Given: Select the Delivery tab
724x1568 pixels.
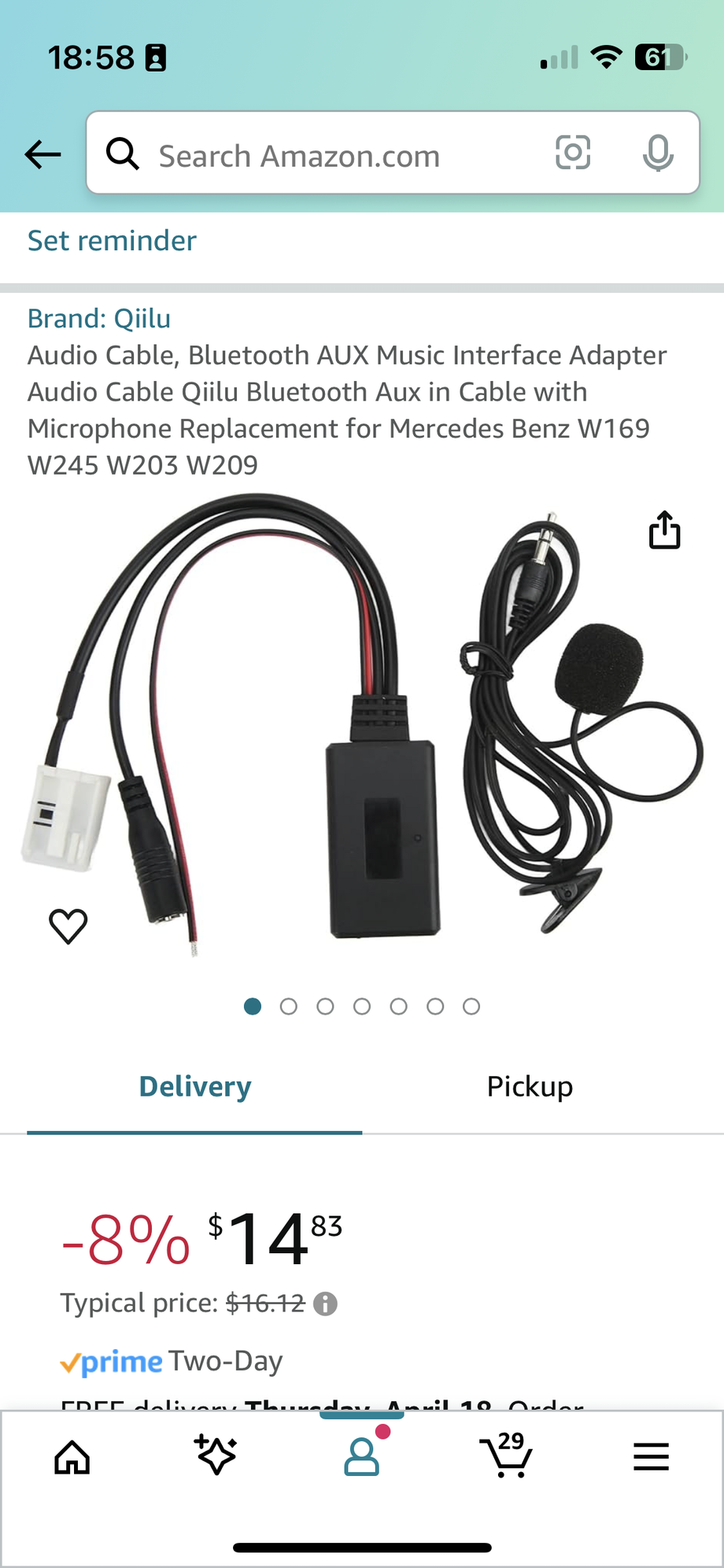Looking at the screenshot, I should (194, 1087).
